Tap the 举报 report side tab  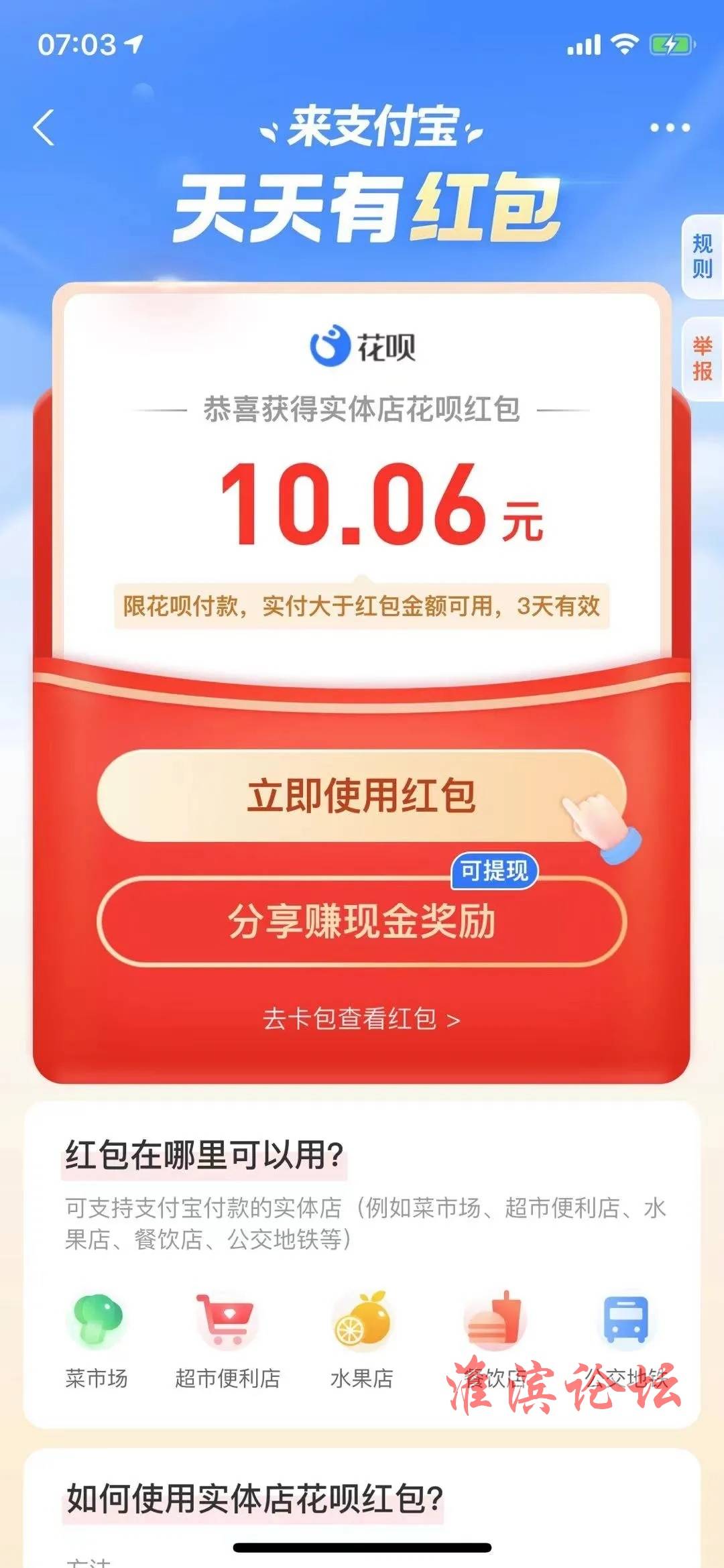tap(703, 359)
